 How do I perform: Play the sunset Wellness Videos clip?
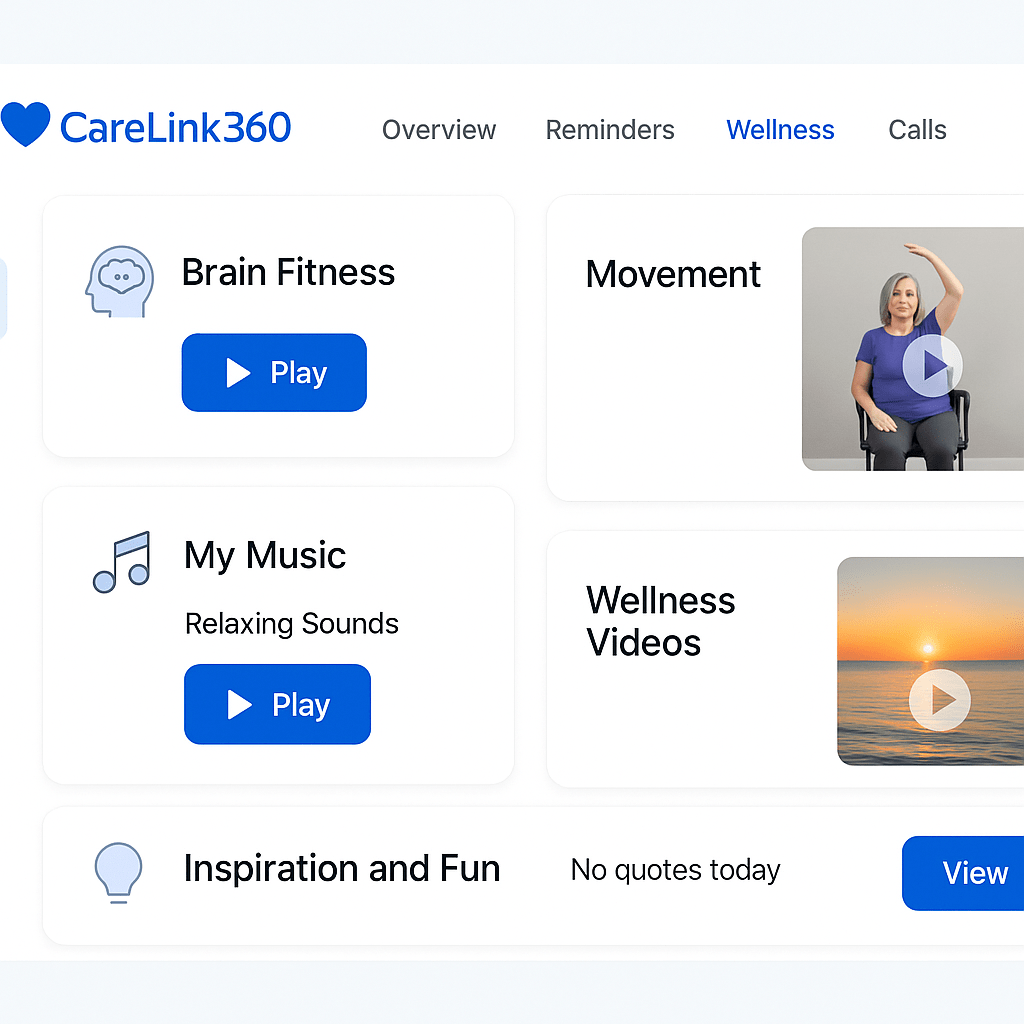coord(939,700)
